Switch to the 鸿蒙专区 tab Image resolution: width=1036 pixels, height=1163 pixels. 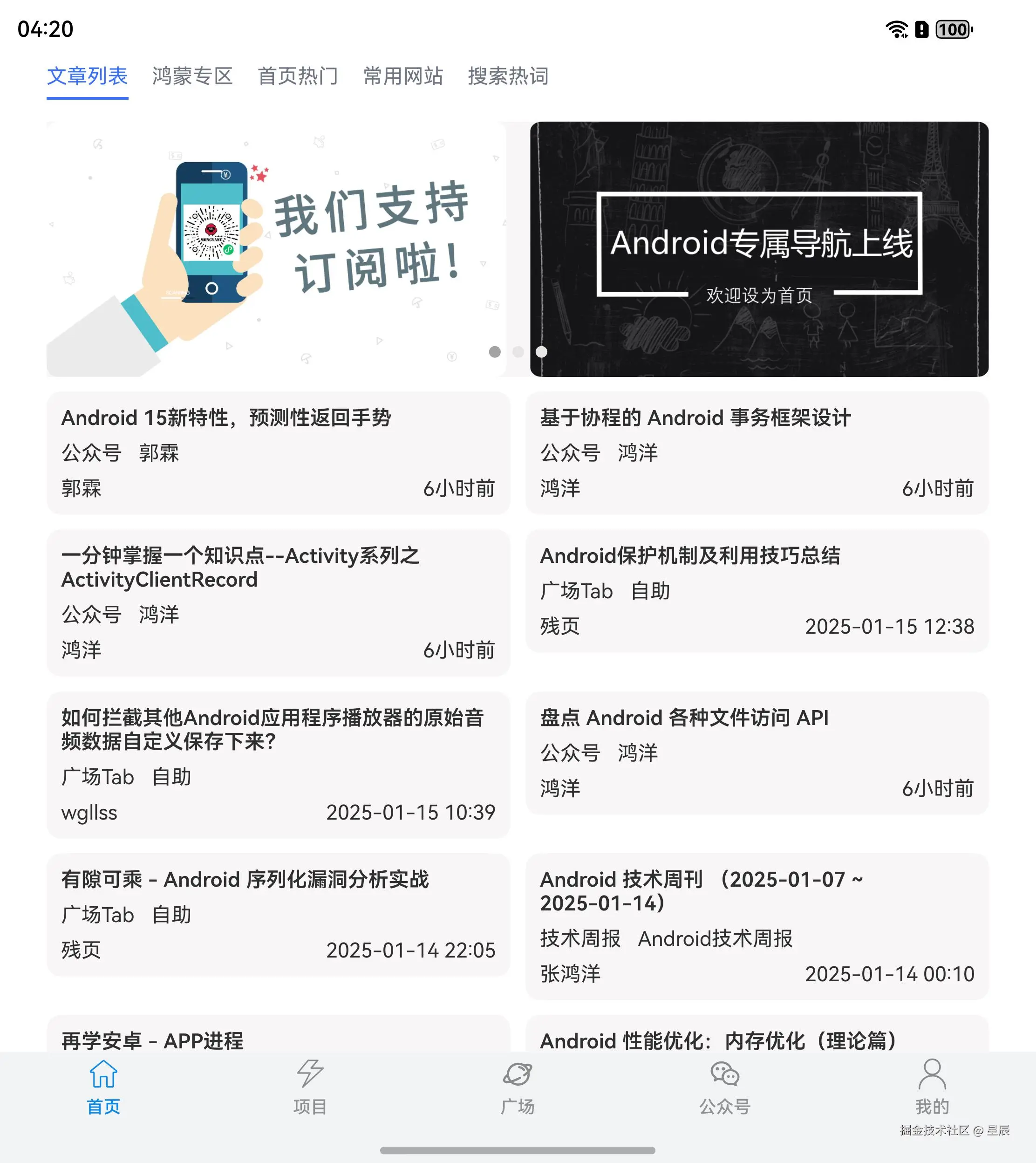coord(192,75)
